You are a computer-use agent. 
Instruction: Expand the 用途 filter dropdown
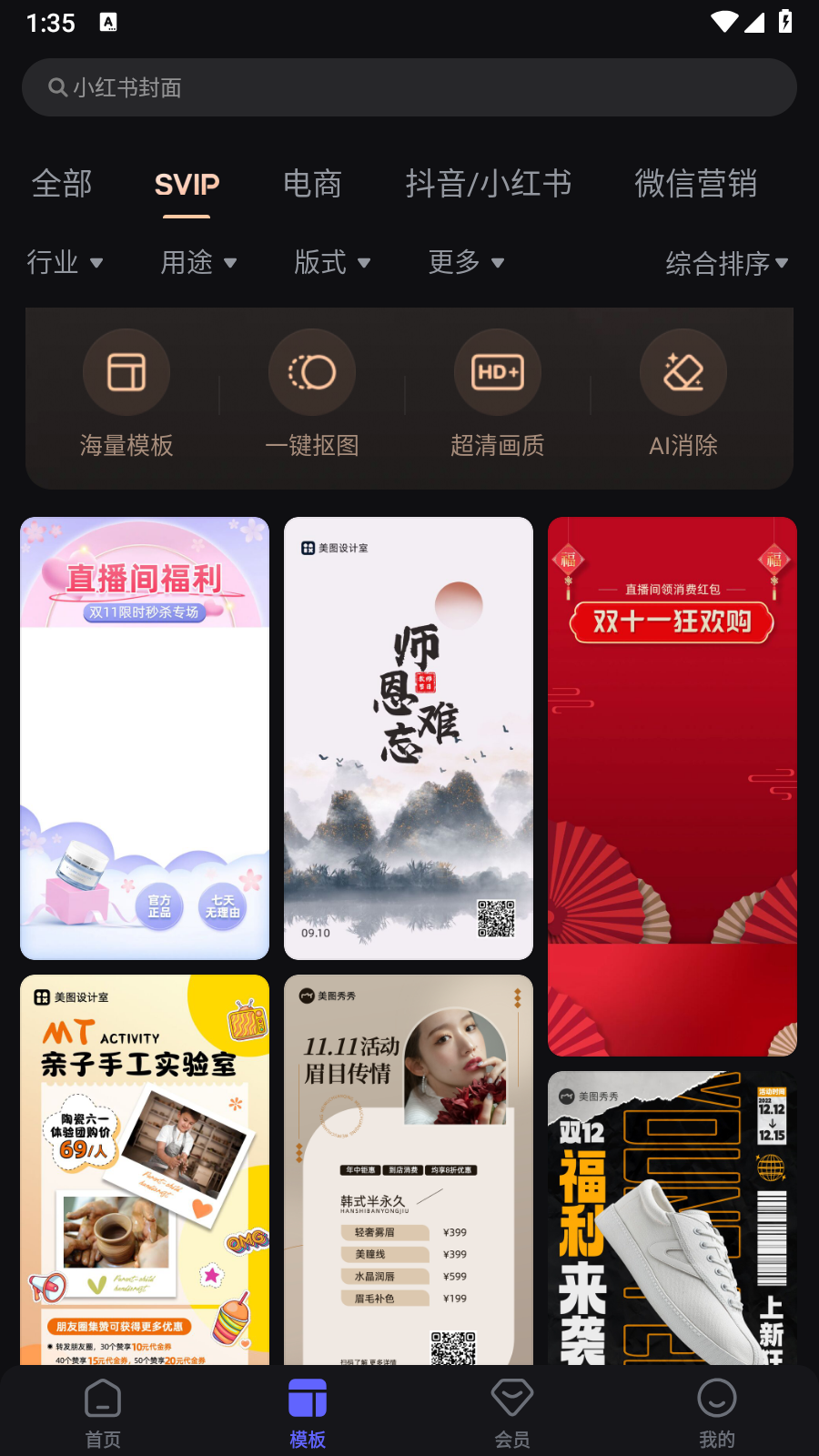pos(198,263)
